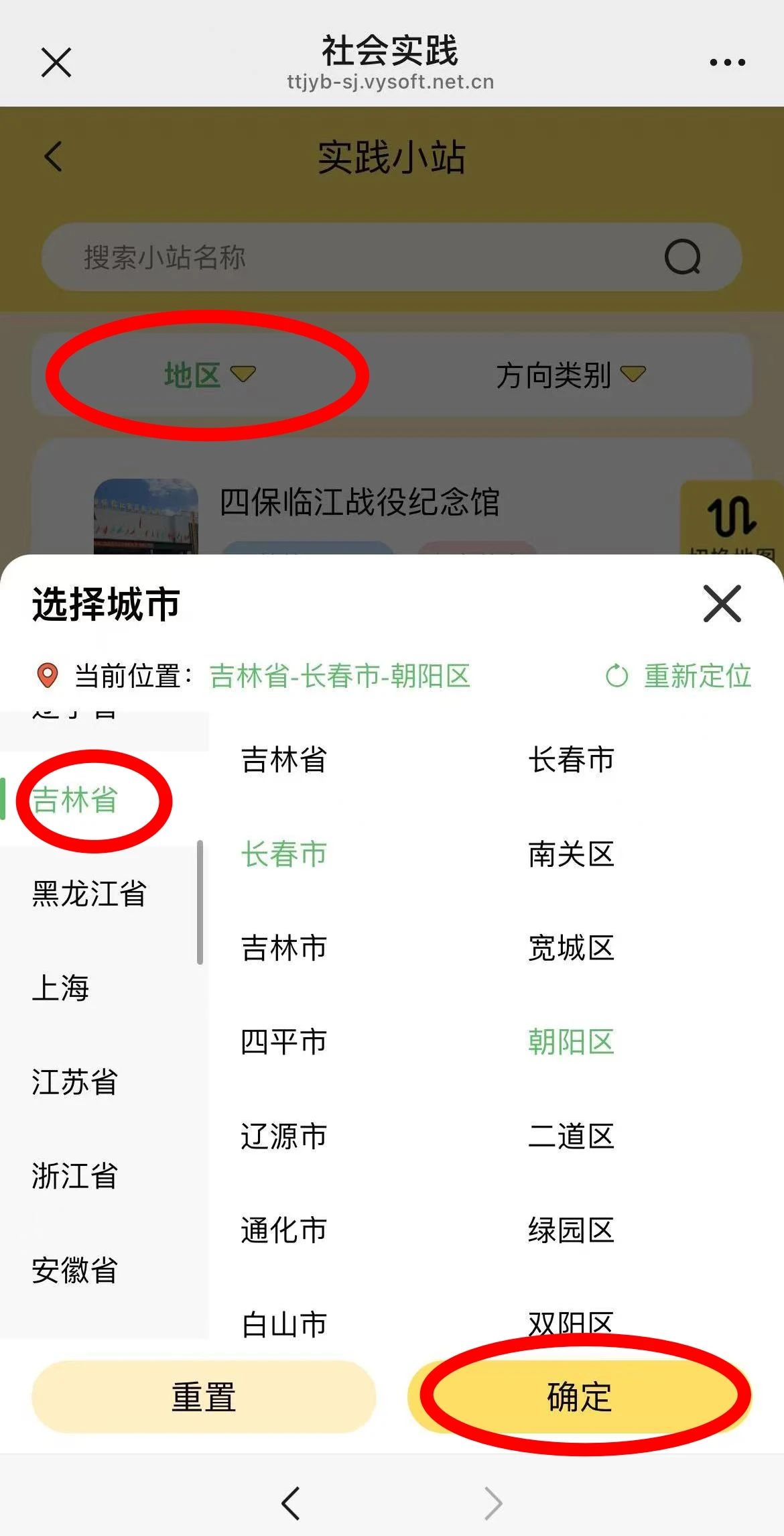
Task: Open the three-dot overflow menu
Action: (x=727, y=62)
